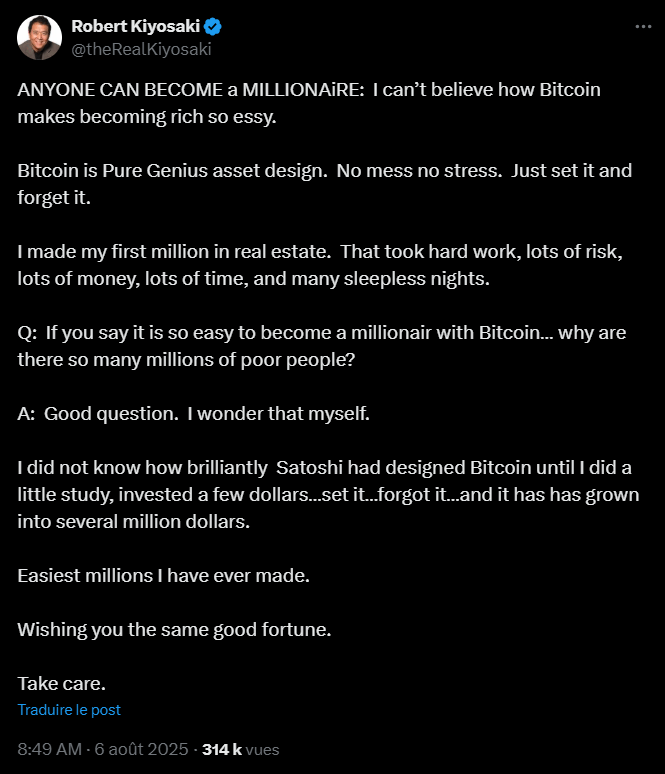Open the post's three-dot overflow menu
Screen dimensions: 665x774
pyautogui.click(x=643, y=27)
